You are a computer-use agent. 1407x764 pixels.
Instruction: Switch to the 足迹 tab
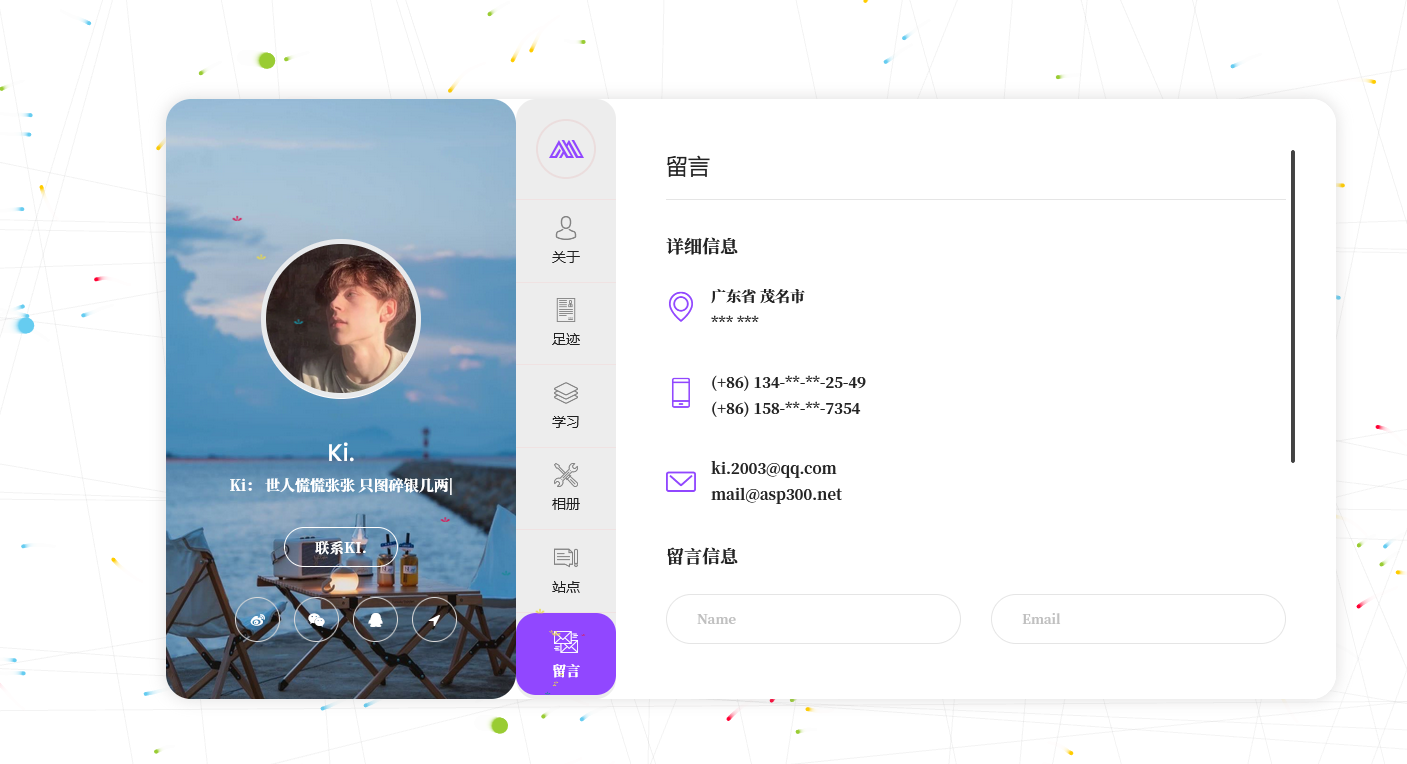pos(566,323)
